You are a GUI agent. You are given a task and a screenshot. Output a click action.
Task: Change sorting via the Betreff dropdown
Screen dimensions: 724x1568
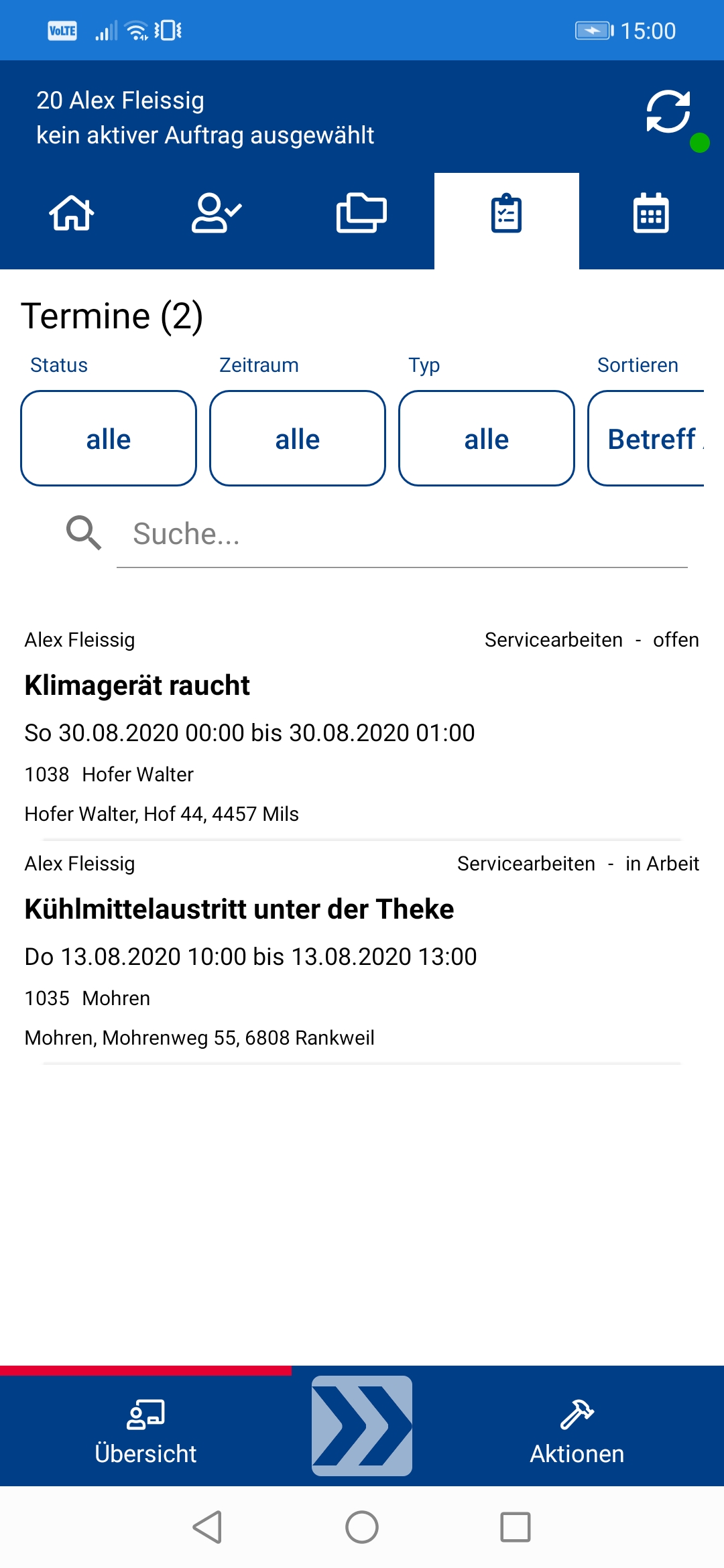pyautogui.click(x=646, y=438)
